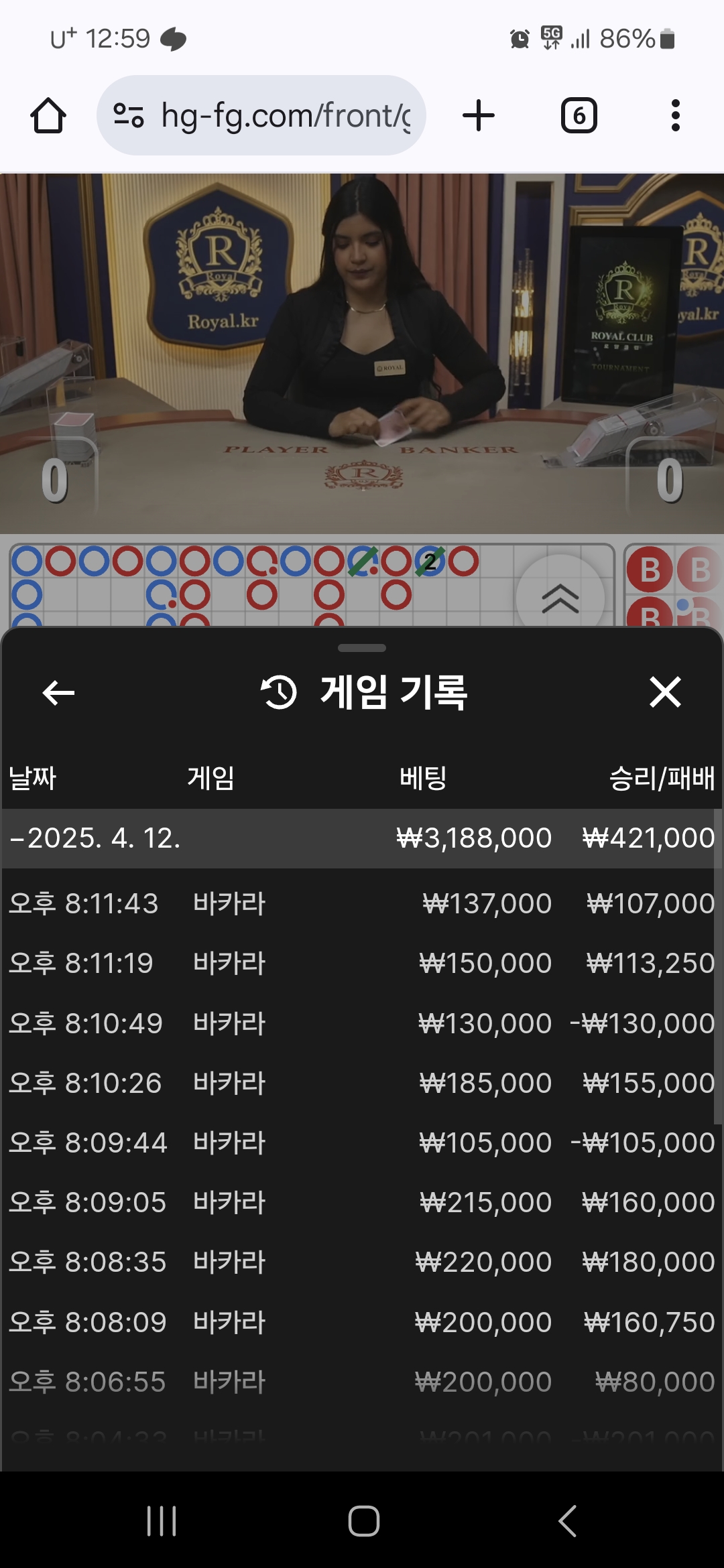Open the browser overflow menu
Screen dimensions: 724x1568
click(675, 116)
